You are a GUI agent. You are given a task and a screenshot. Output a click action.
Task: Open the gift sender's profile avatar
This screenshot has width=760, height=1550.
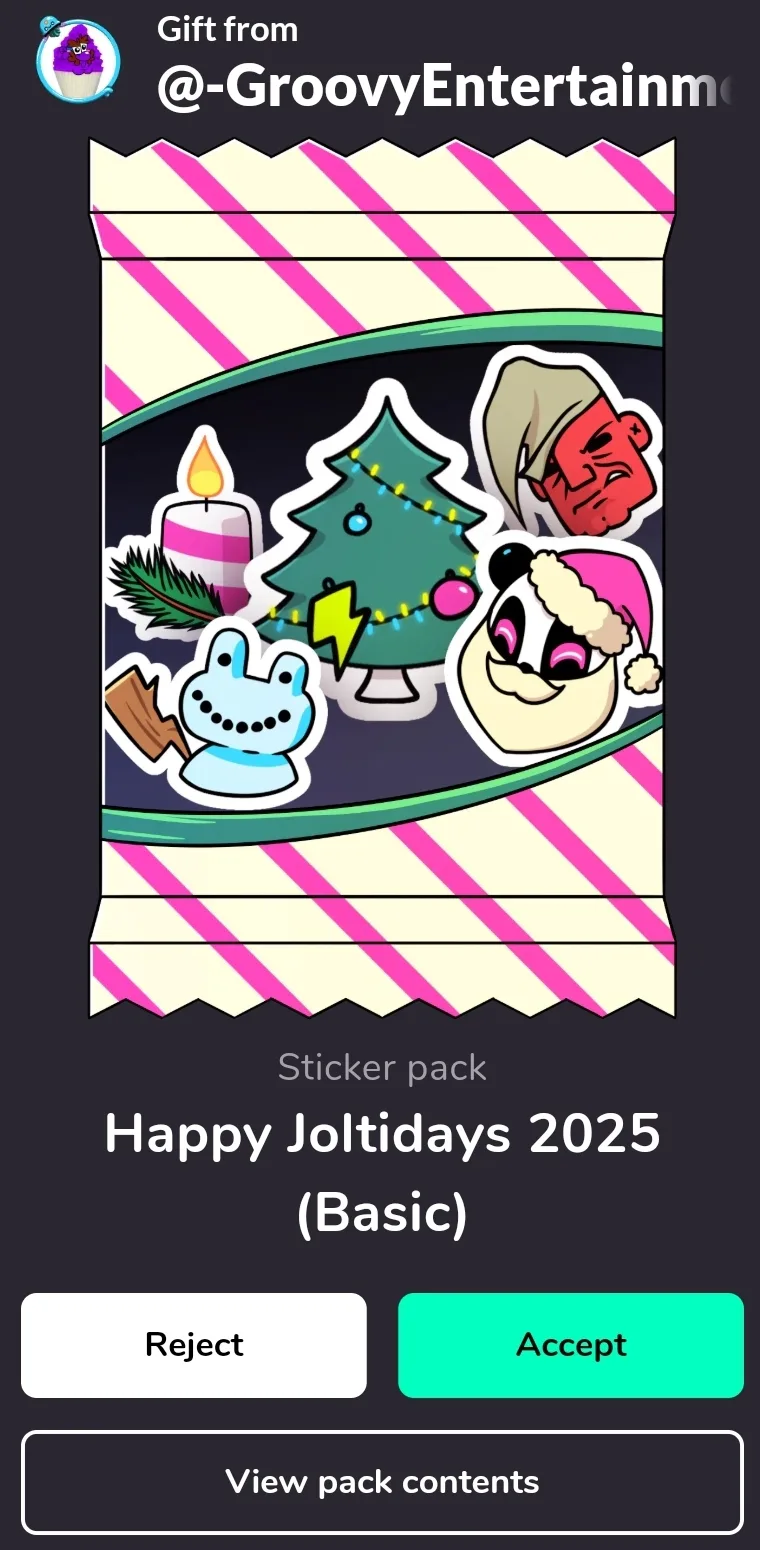pyautogui.click(x=78, y=59)
